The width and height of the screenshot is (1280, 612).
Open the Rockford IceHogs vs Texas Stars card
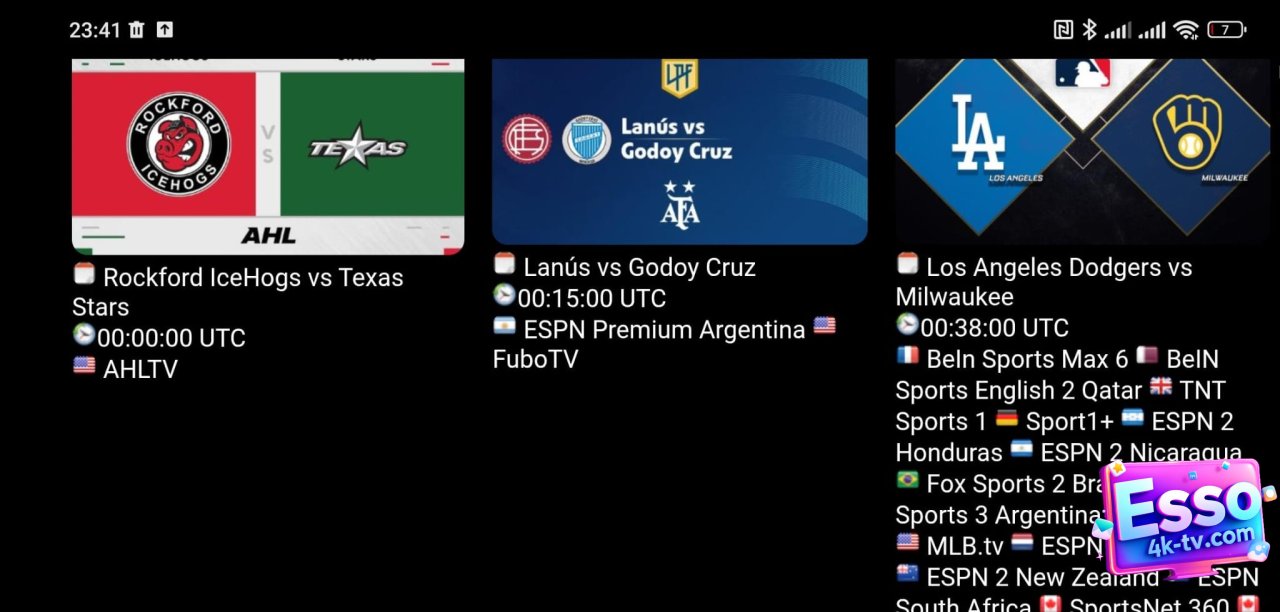tap(268, 155)
